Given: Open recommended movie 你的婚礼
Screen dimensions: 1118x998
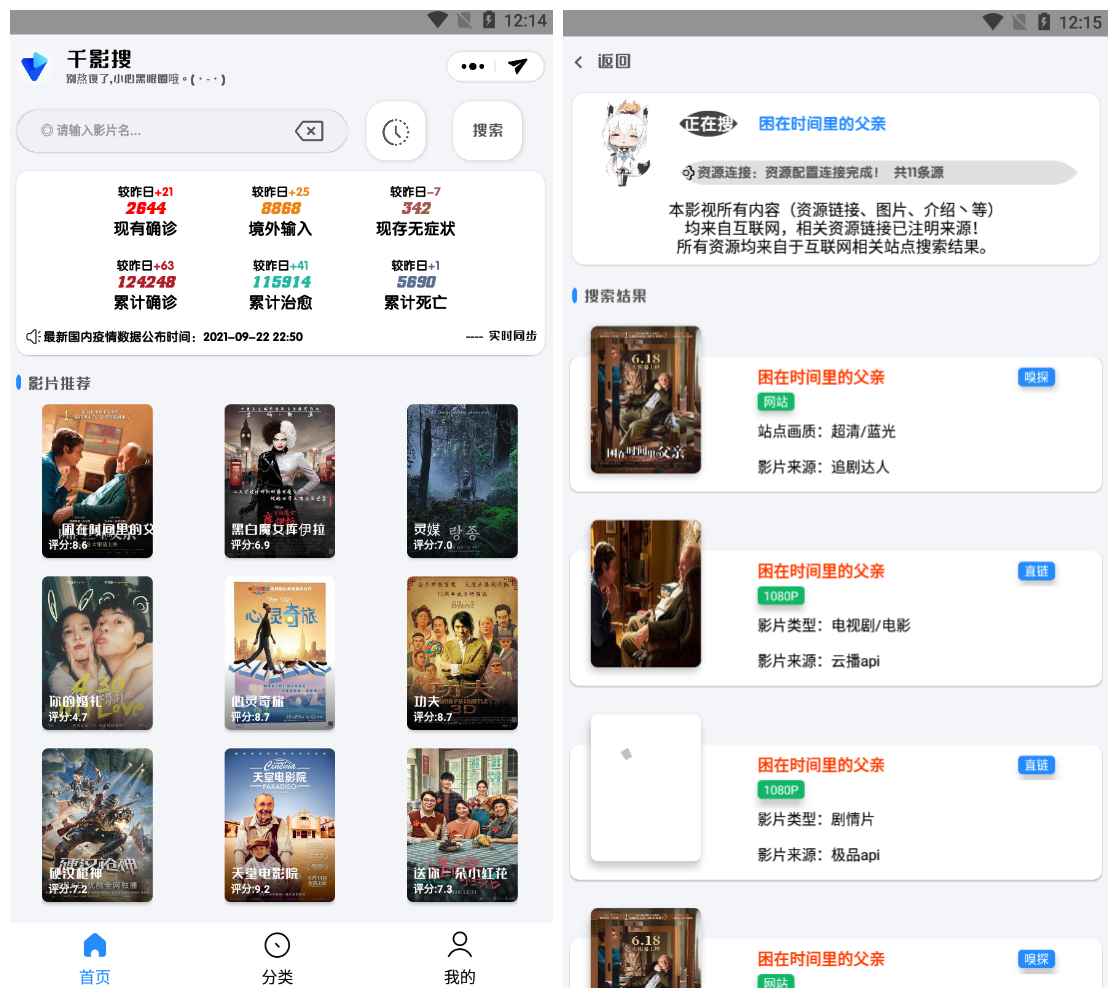Looking at the screenshot, I should tap(97, 652).
